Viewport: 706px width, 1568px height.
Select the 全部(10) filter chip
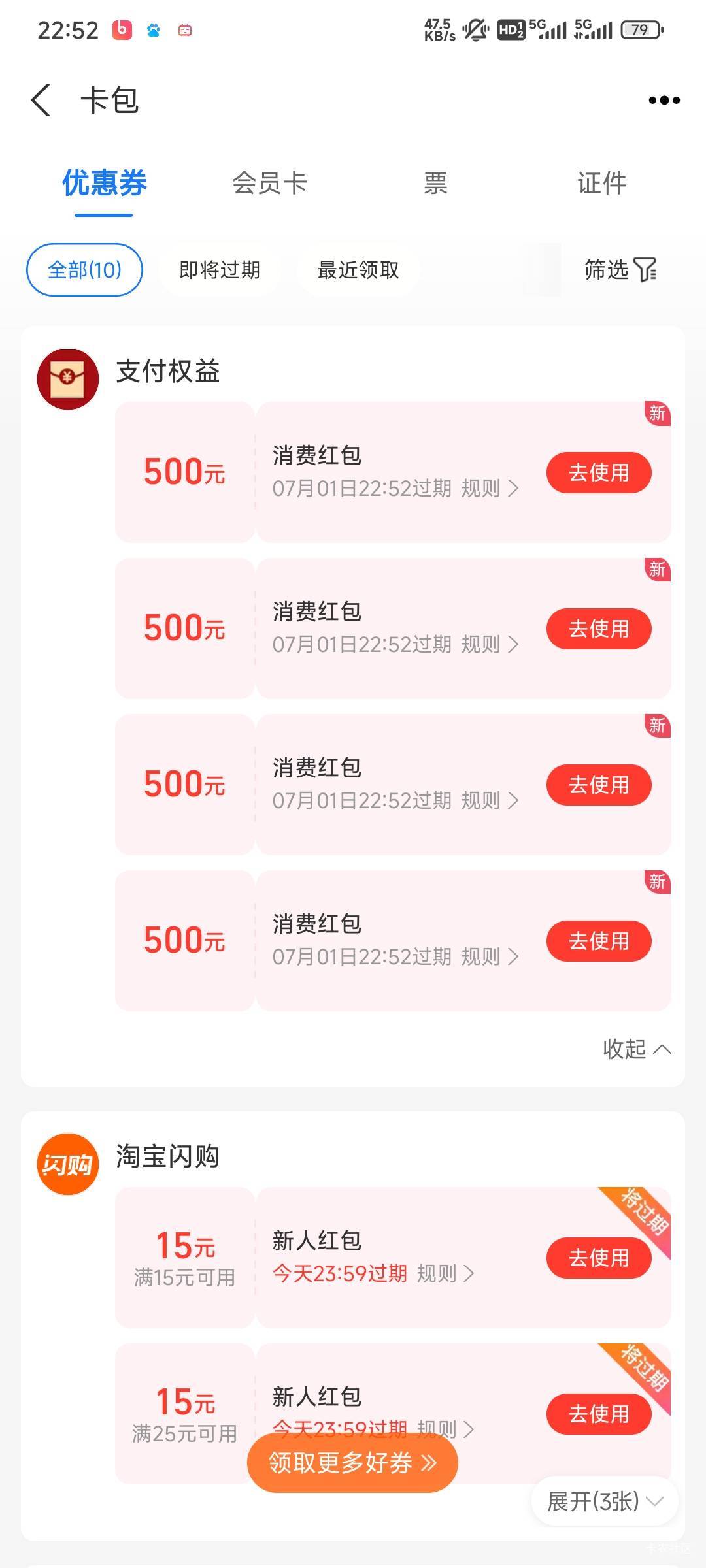(84, 270)
